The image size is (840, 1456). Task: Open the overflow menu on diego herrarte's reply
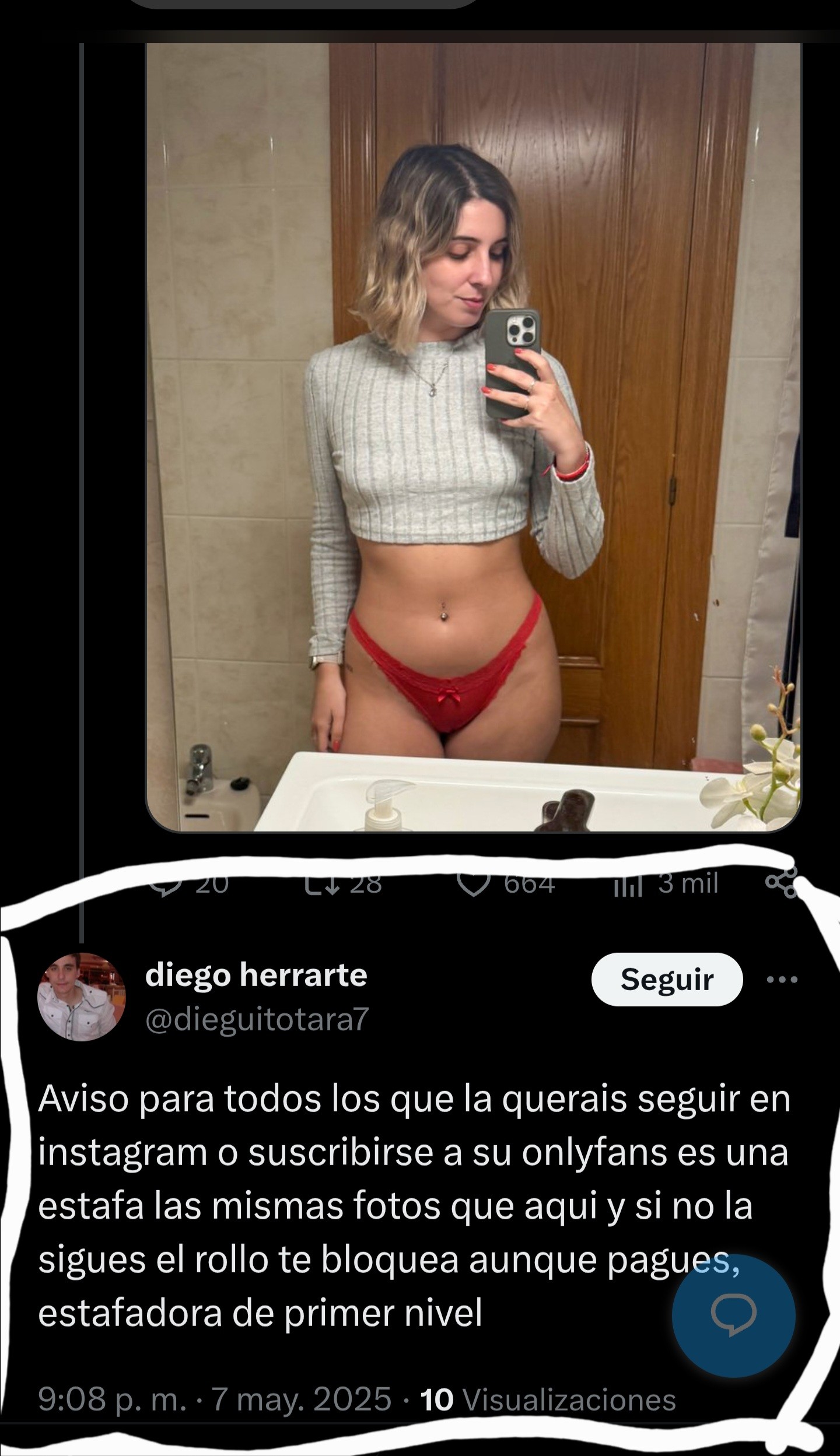click(x=781, y=980)
